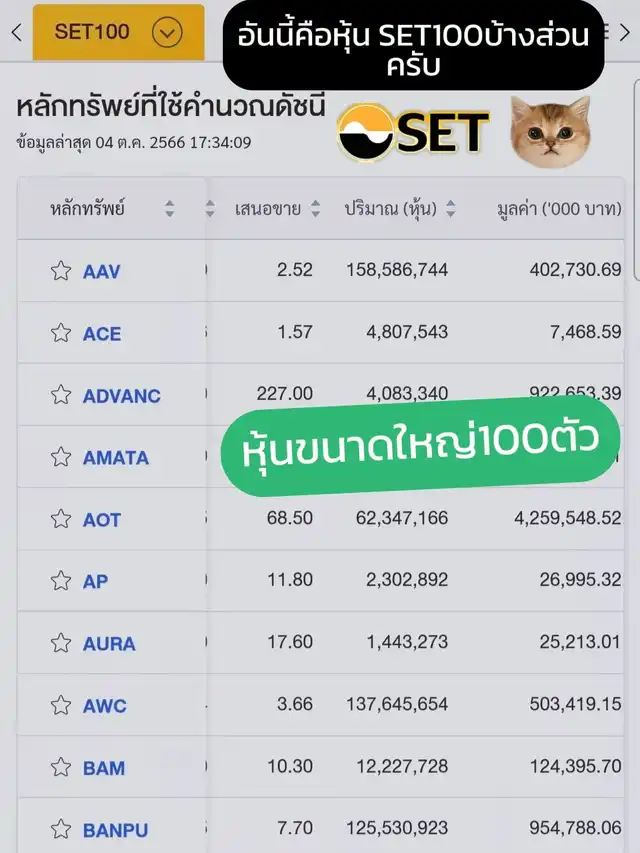Open AOT stock page
This screenshot has height=853, width=640.
[101, 520]
